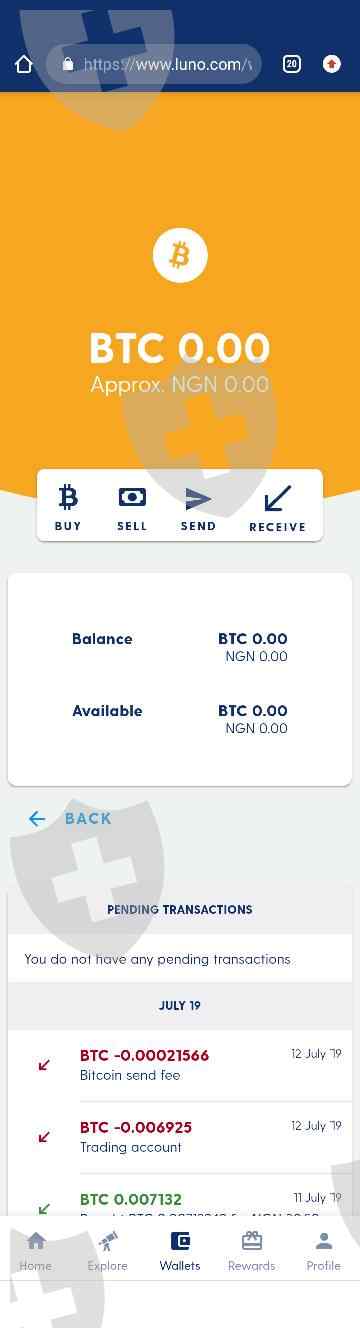The width and height of the screenshot is (360, 1328).
Task: Tap the browser update menu icon
Action: coord(332,64)
